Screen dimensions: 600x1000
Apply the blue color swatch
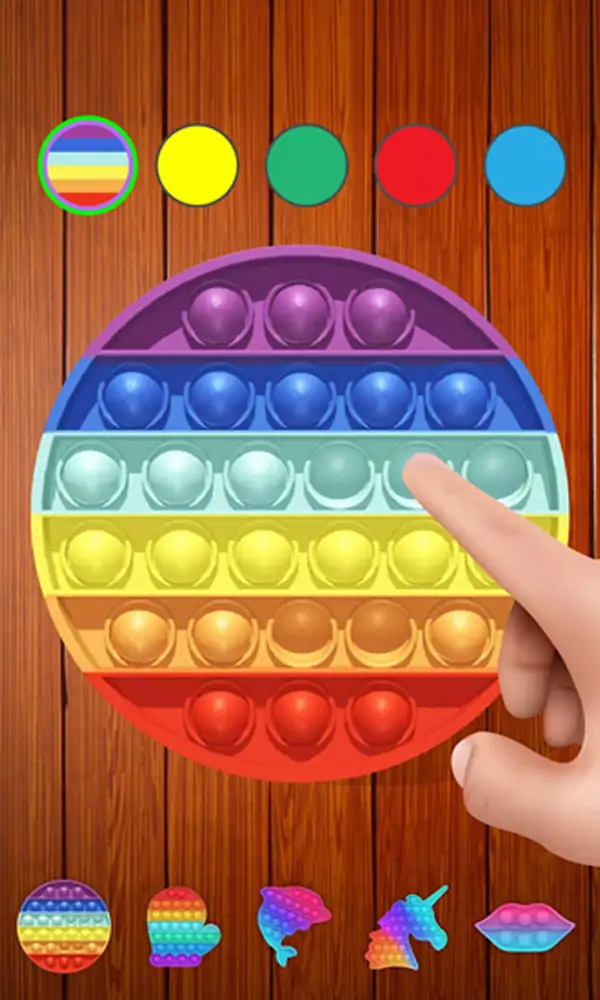tap(525, 165)
